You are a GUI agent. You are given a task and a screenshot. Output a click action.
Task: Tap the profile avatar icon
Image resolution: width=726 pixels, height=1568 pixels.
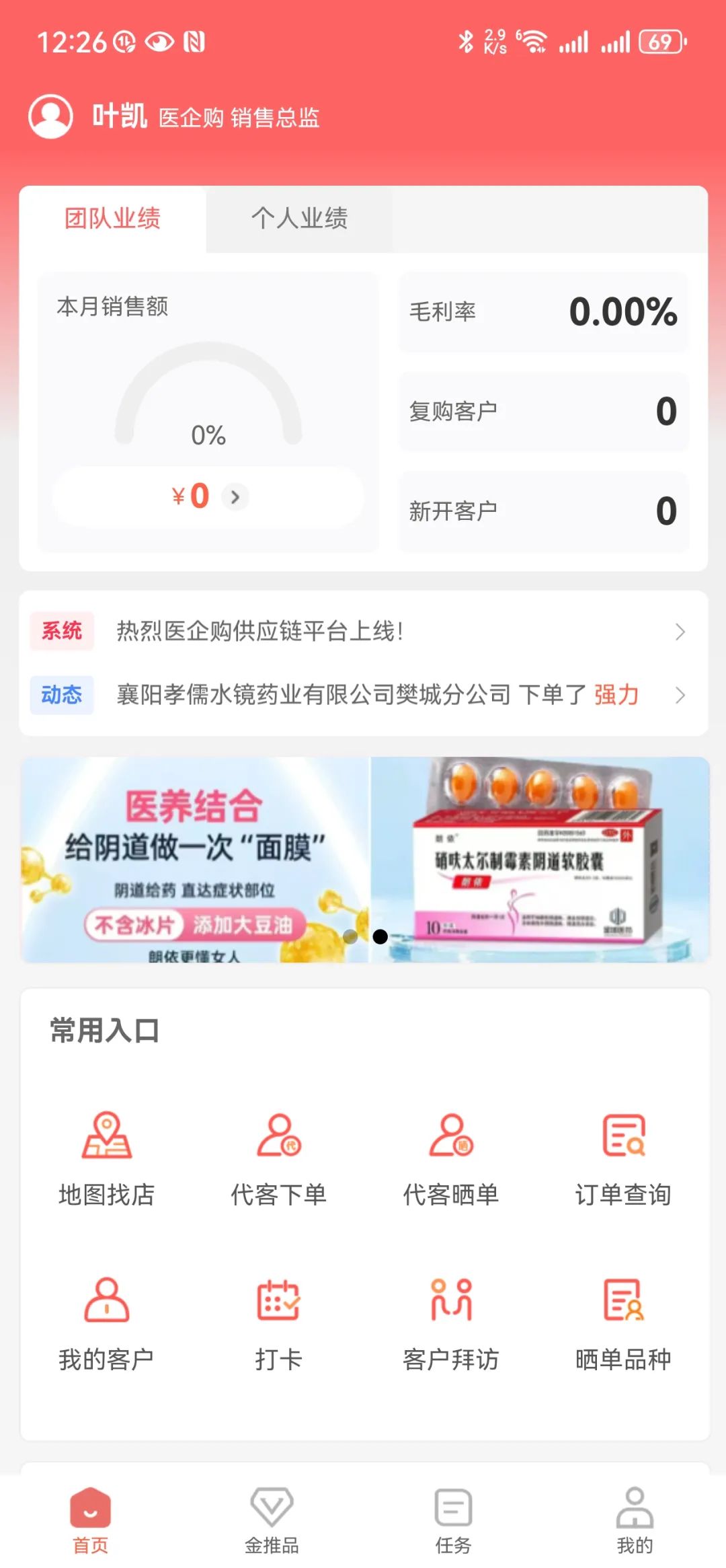[x=50, y=116]
